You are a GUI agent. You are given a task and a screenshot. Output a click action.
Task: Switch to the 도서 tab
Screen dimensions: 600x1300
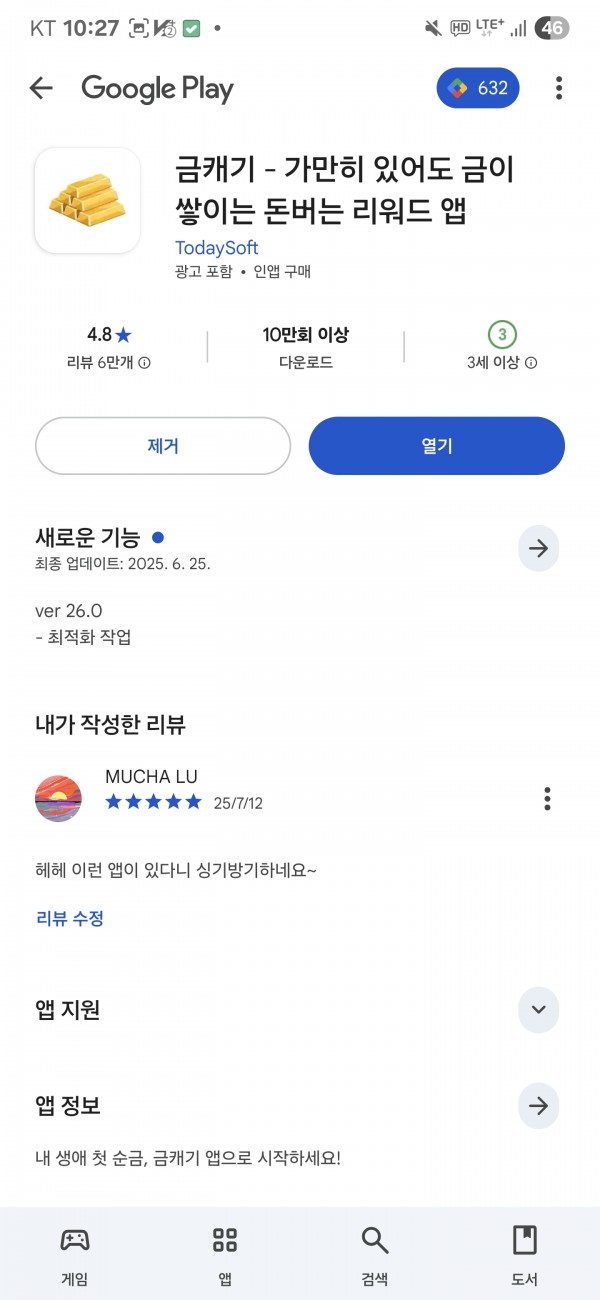pos(525,1254)
